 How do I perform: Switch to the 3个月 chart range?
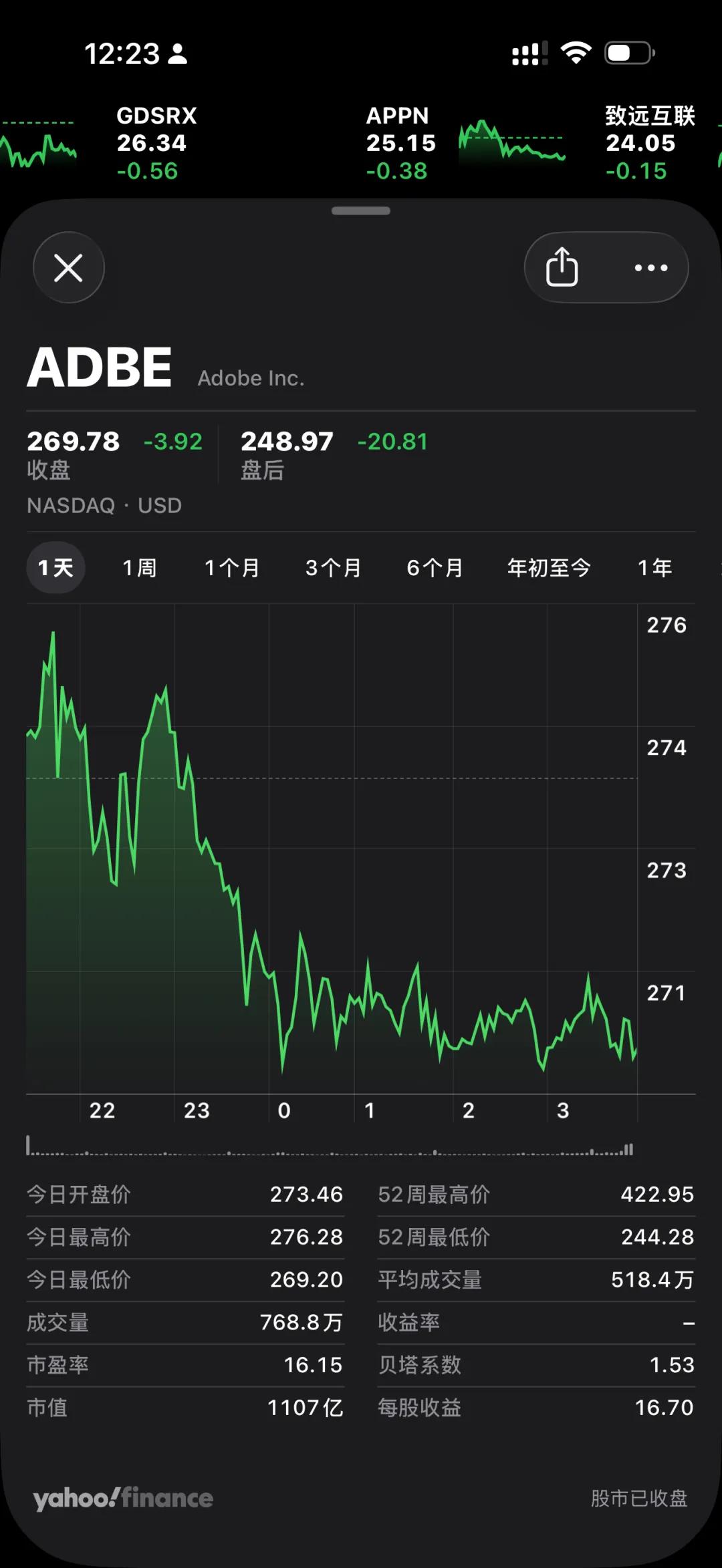(334, 568)
